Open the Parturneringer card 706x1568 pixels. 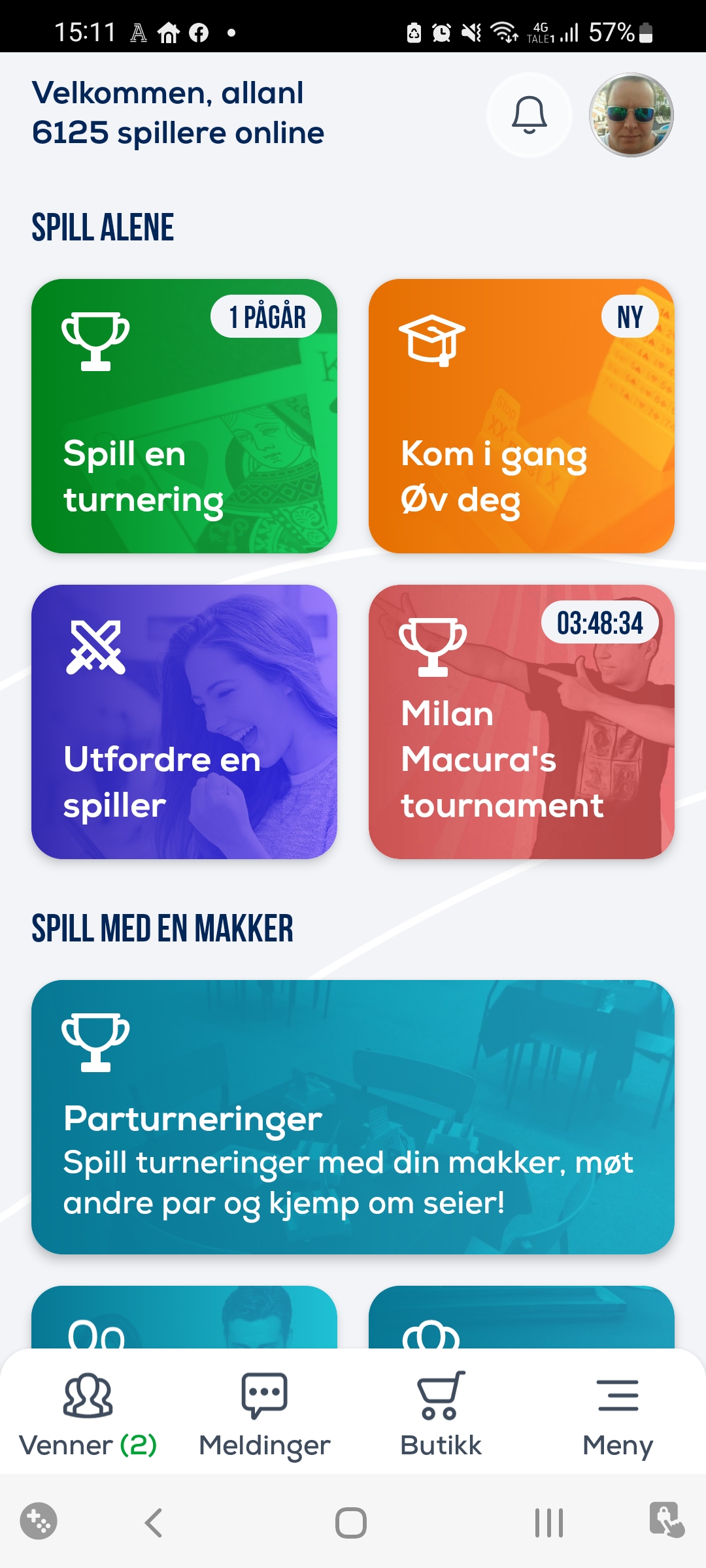pos(353,1117)
